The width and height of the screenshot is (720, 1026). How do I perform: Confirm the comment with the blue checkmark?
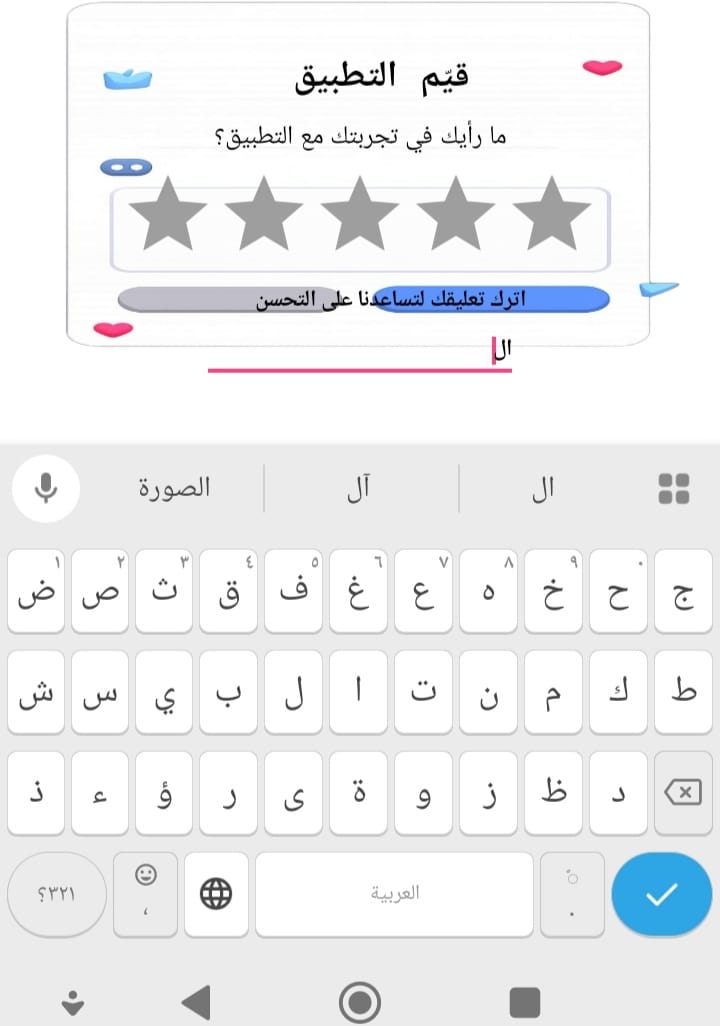pyautogui.click(x=661, y=894)
